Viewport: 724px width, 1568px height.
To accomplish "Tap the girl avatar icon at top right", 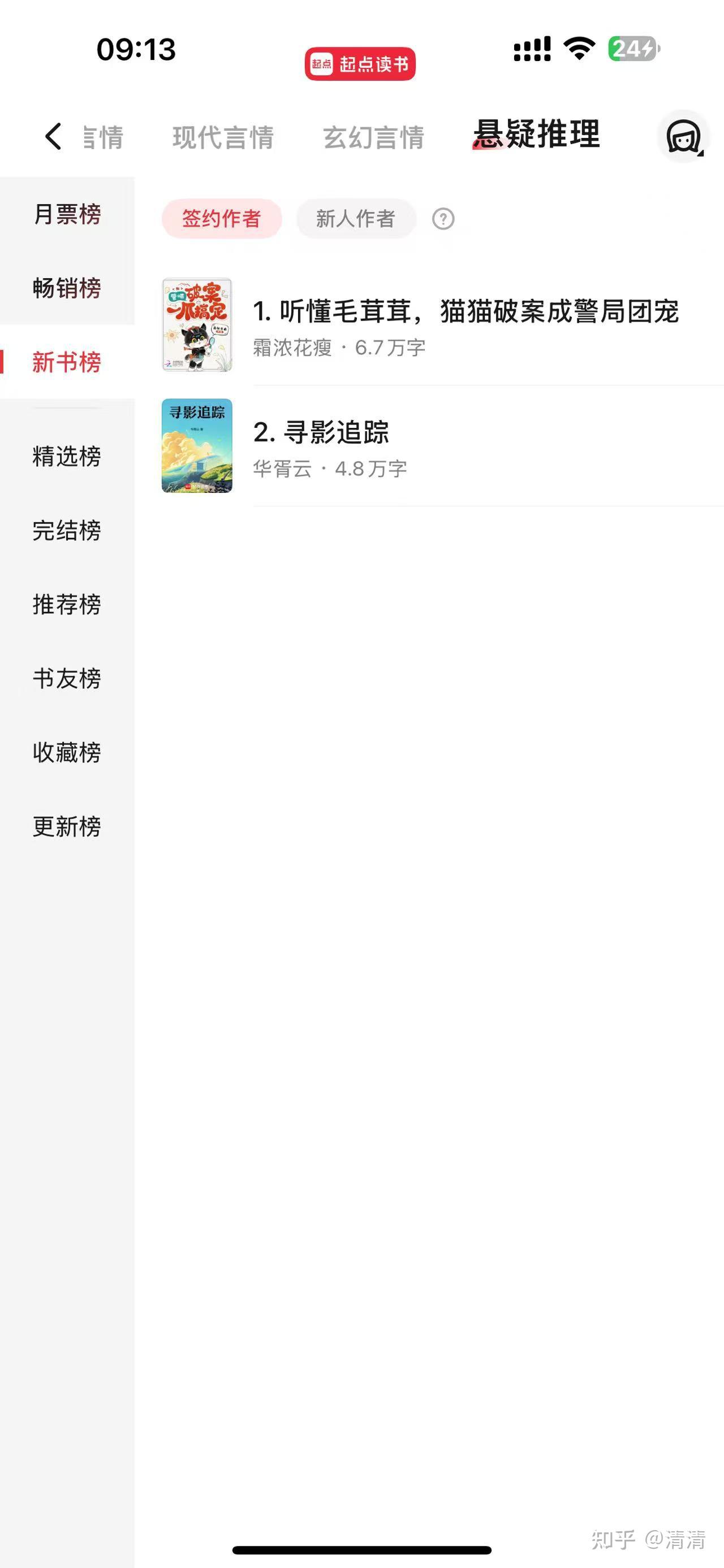I will [683, 137].
